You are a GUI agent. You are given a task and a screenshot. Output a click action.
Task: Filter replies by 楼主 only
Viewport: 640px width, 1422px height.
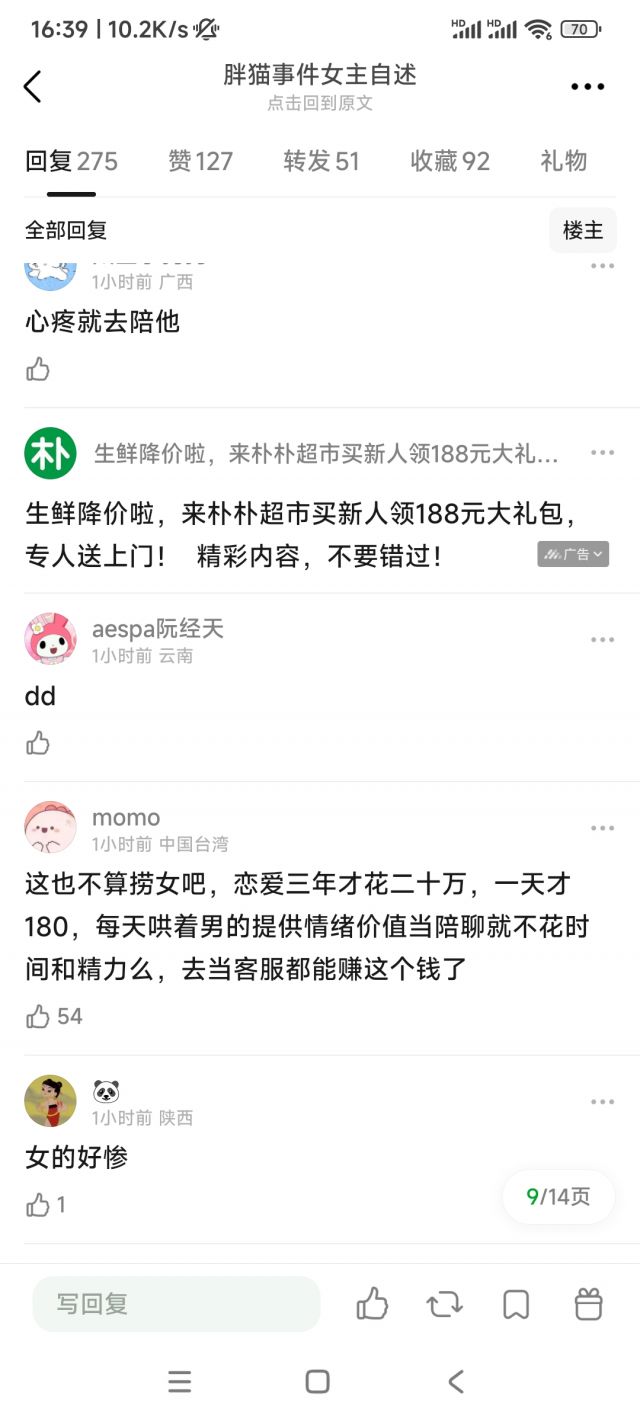pyautogui.click(x=583, y=230)
